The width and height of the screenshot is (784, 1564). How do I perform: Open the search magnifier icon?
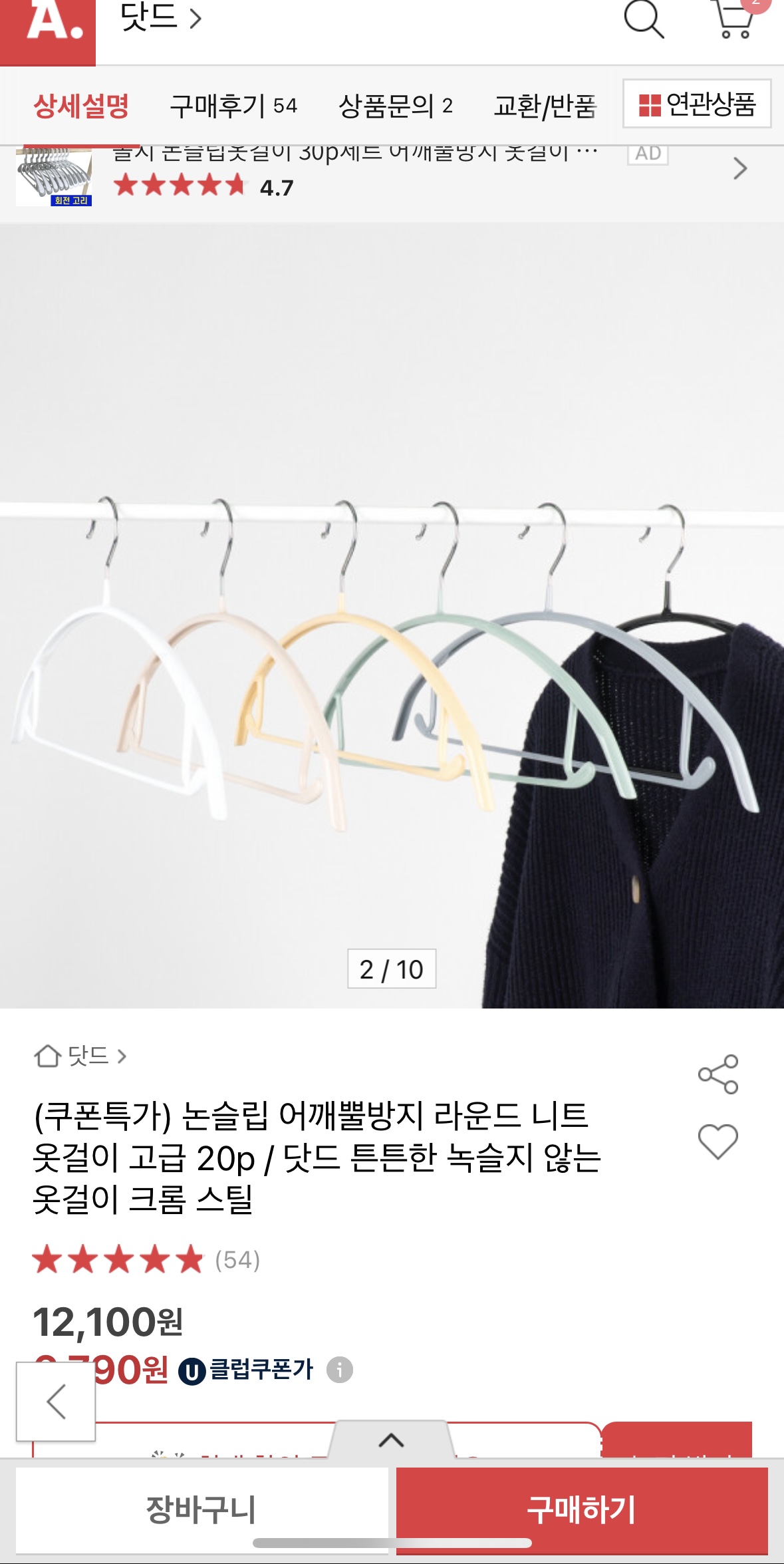pos(643,19)
